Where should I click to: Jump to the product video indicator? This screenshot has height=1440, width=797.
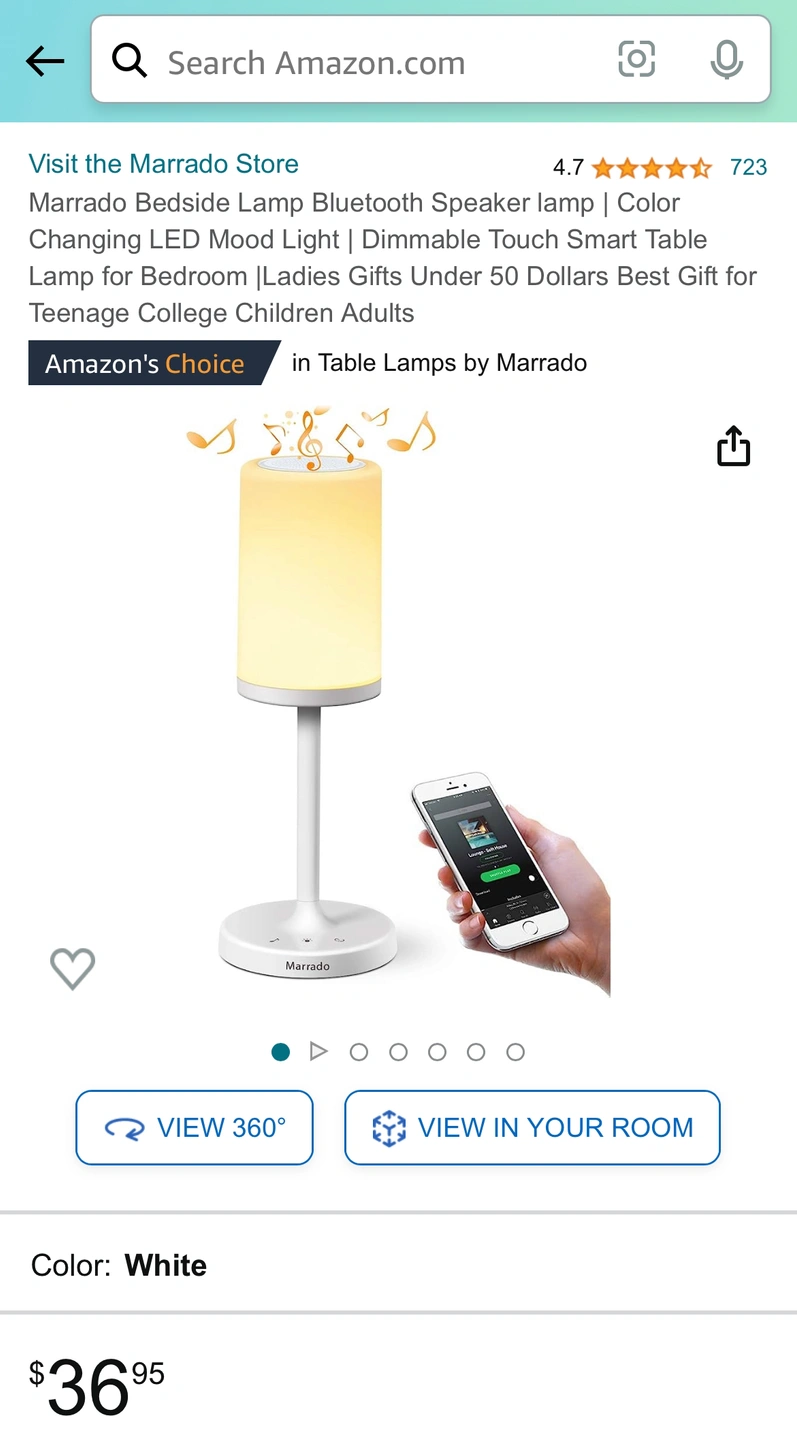[x=319, y=1051]
